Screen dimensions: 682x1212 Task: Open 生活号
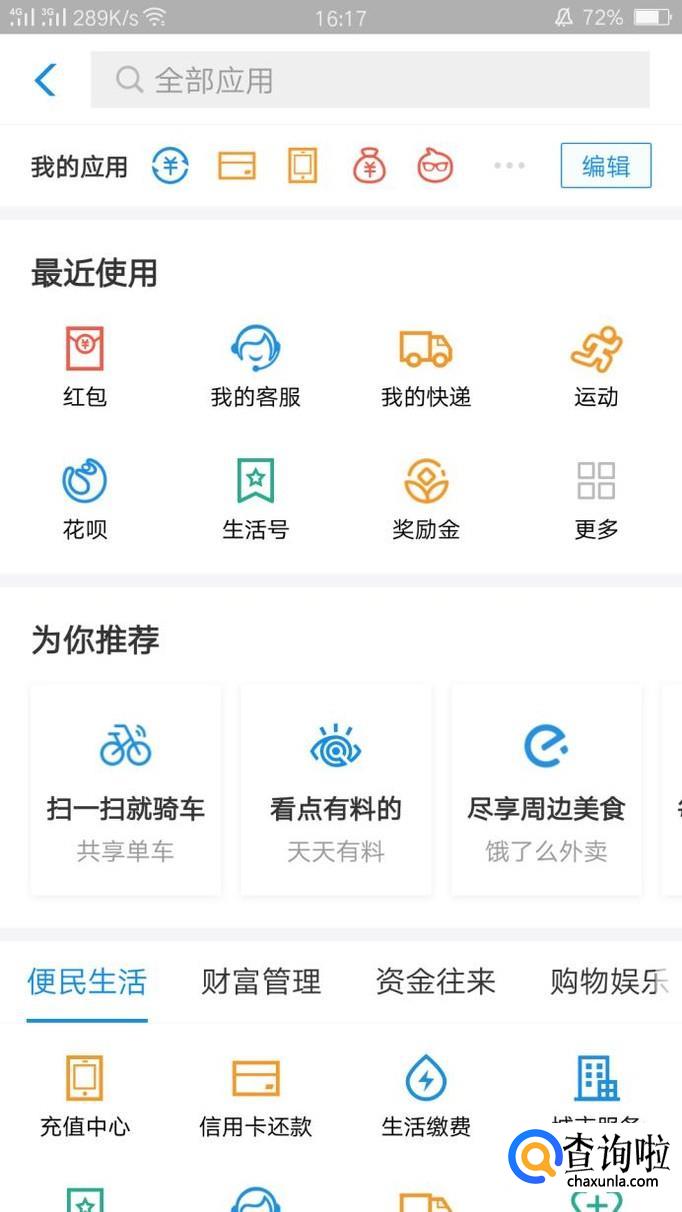[x=255, y=498]
